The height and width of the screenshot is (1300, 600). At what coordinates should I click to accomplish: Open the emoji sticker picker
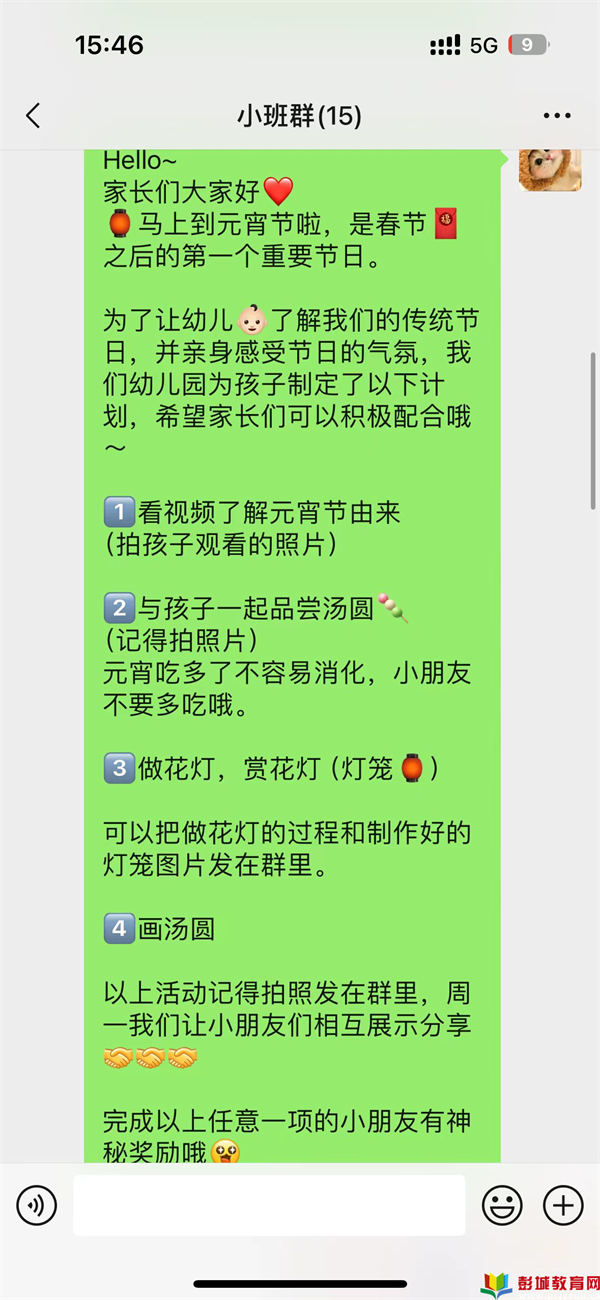pyautogui.click(x=502, y=1205)
